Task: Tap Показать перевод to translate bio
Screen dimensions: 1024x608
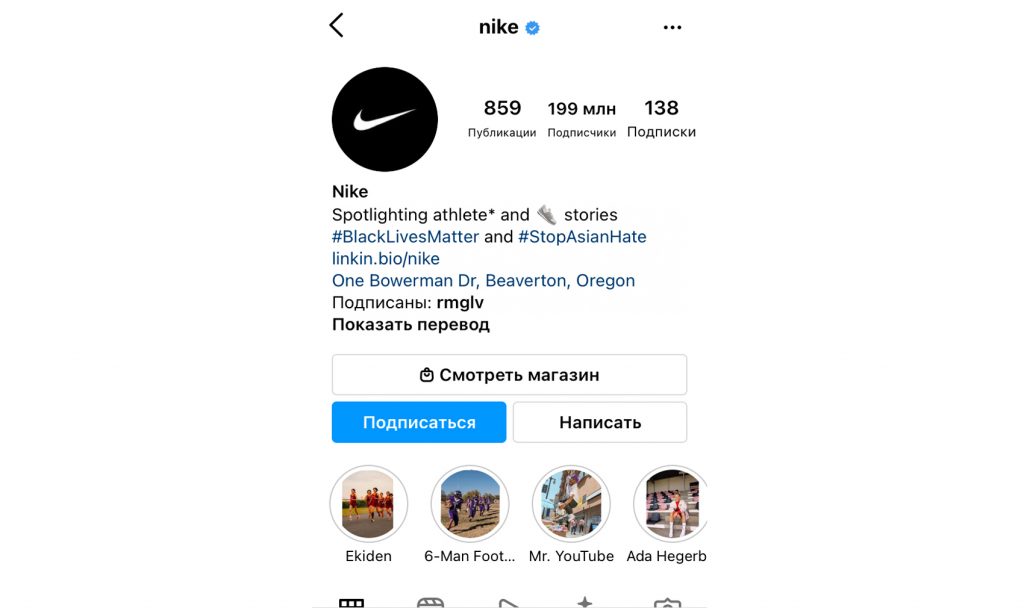Action: click(x=410, y=325)
